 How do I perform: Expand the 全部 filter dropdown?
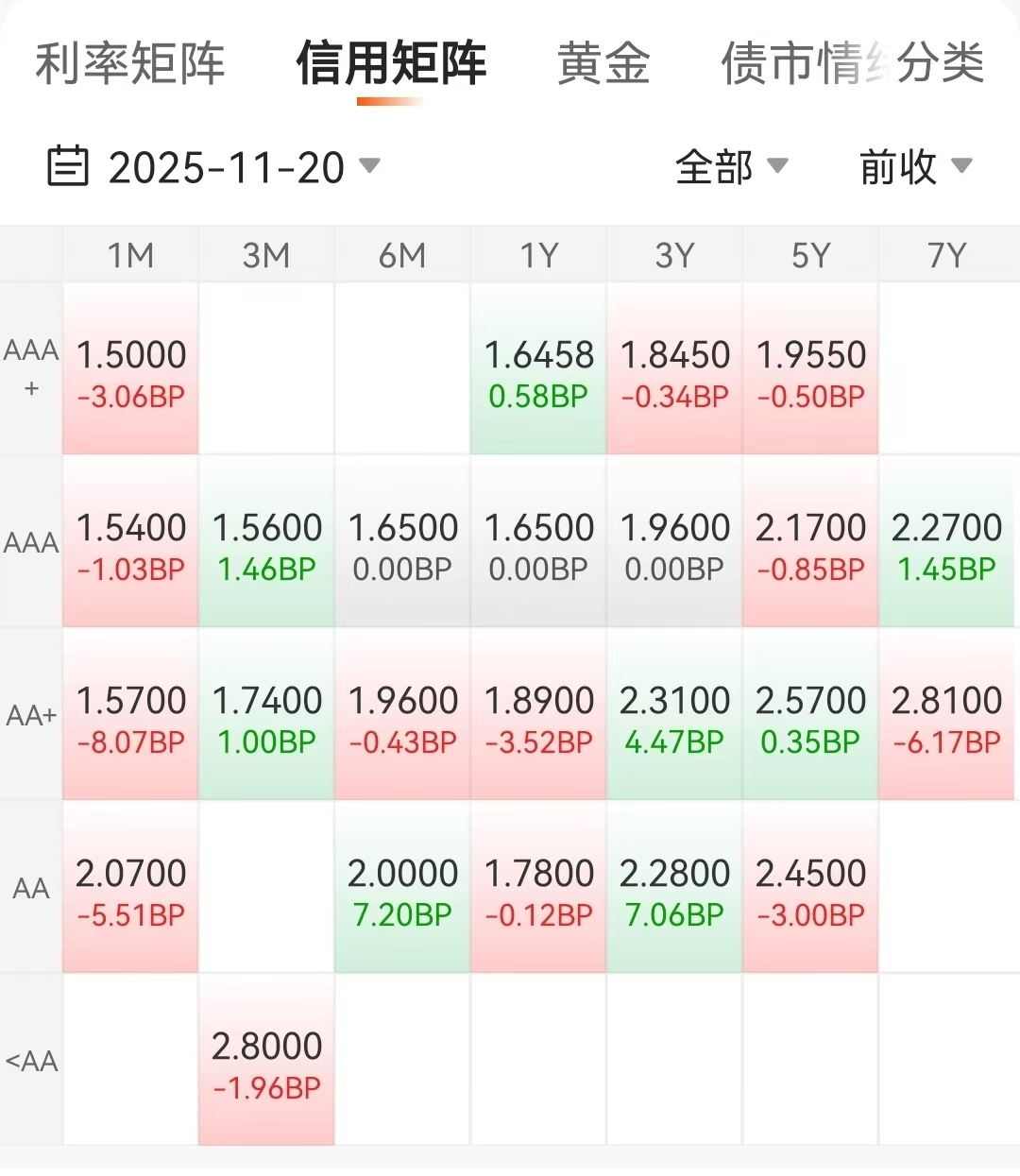[x=732, y=167]
